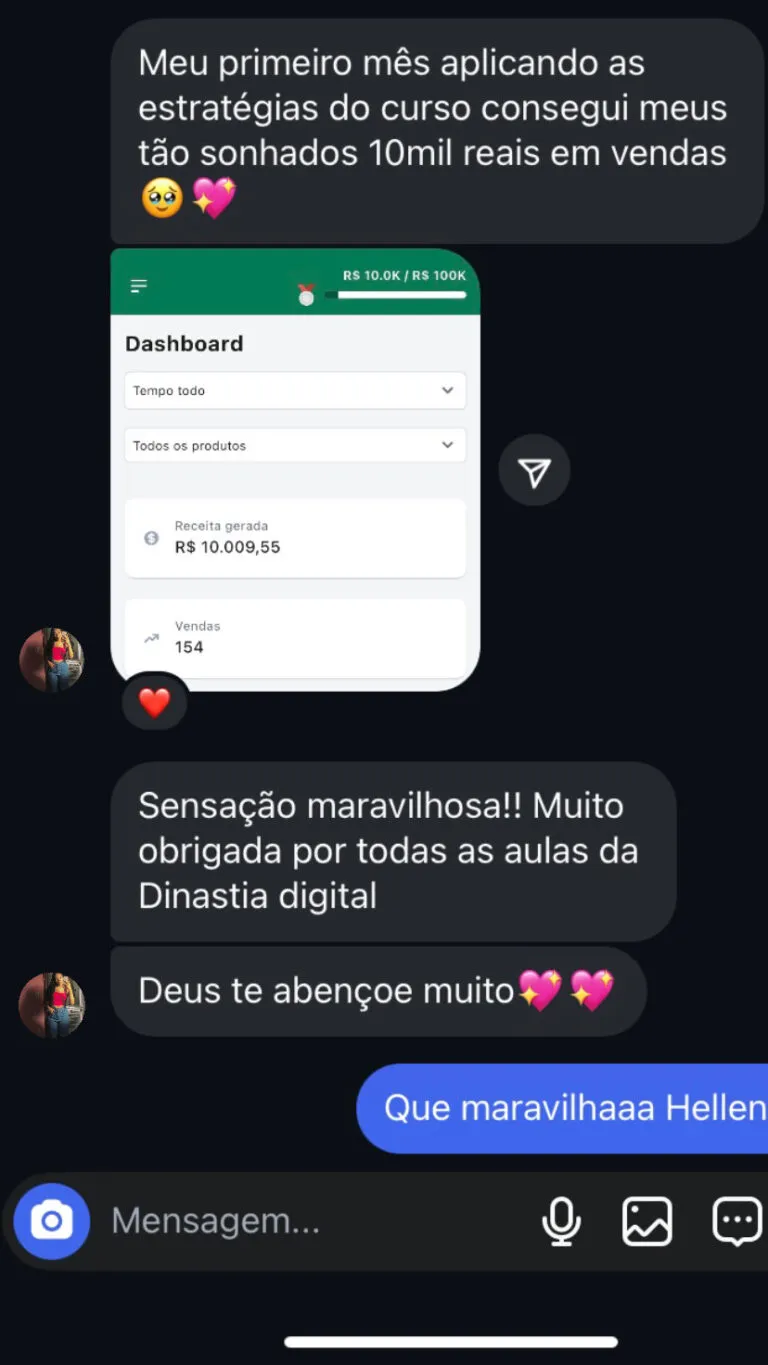Viewport: 768px width, 1365px height.
Task: Forward the Dashboard image with the send icon
Action: point(535,470)
